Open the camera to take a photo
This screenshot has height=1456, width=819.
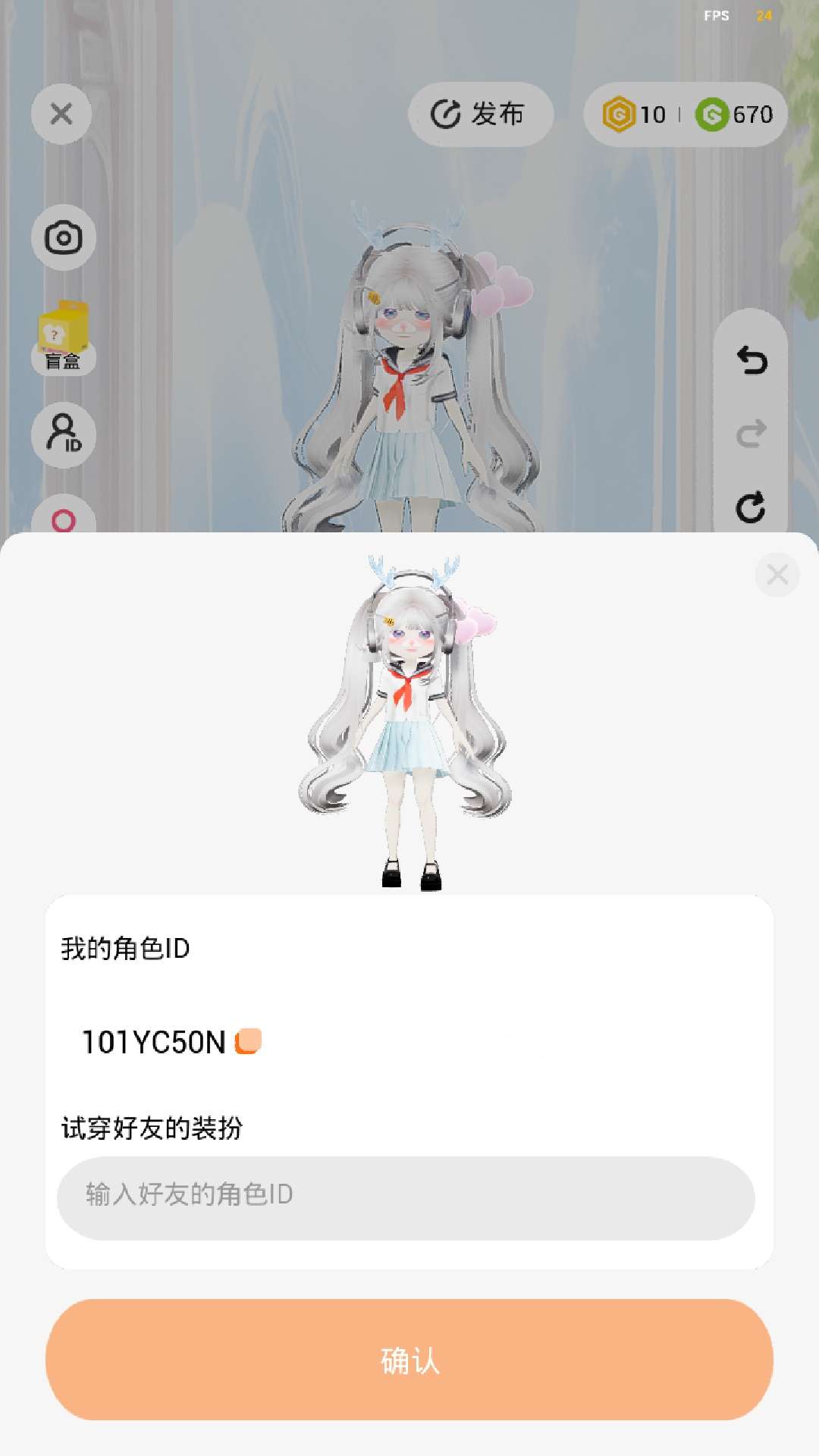point(63,237)
